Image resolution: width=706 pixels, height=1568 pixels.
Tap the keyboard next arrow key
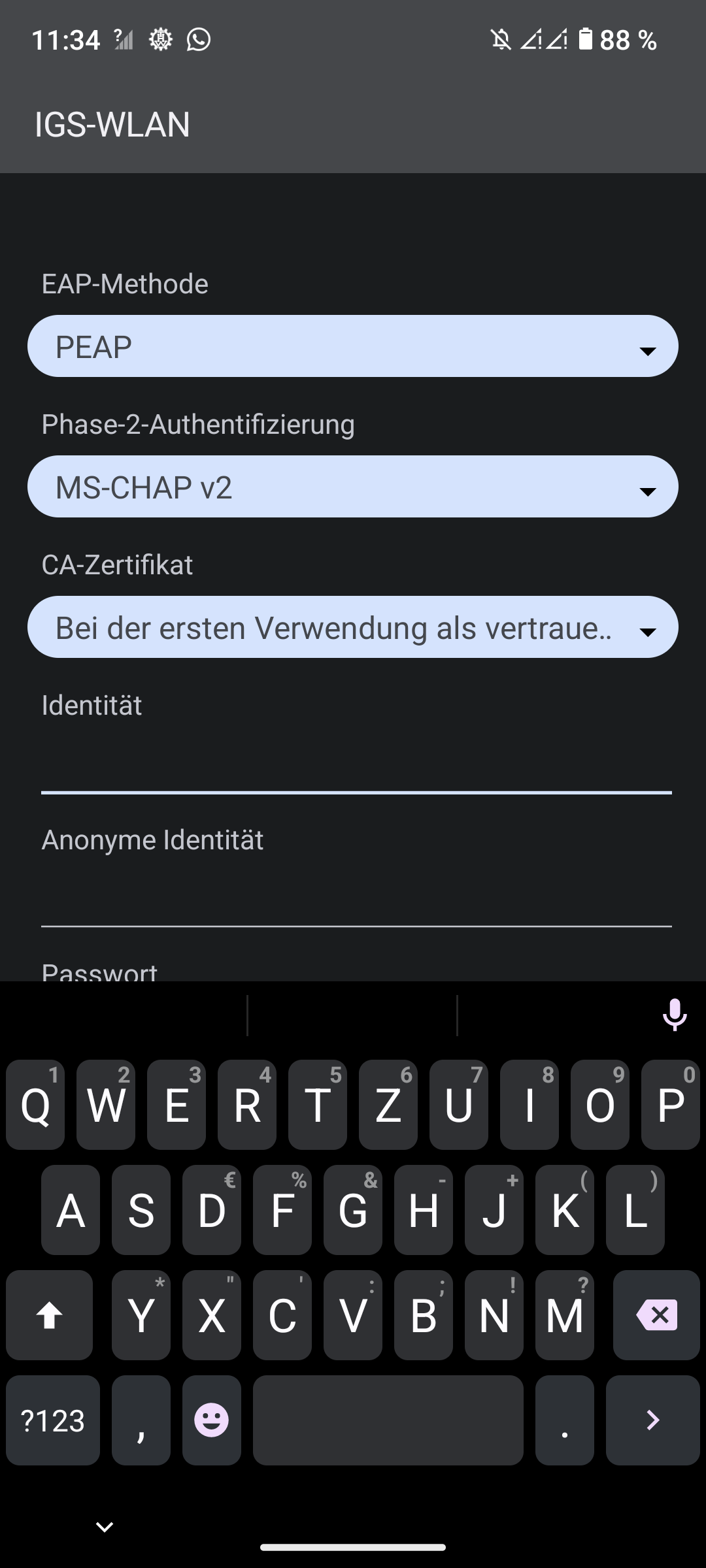652,1420
